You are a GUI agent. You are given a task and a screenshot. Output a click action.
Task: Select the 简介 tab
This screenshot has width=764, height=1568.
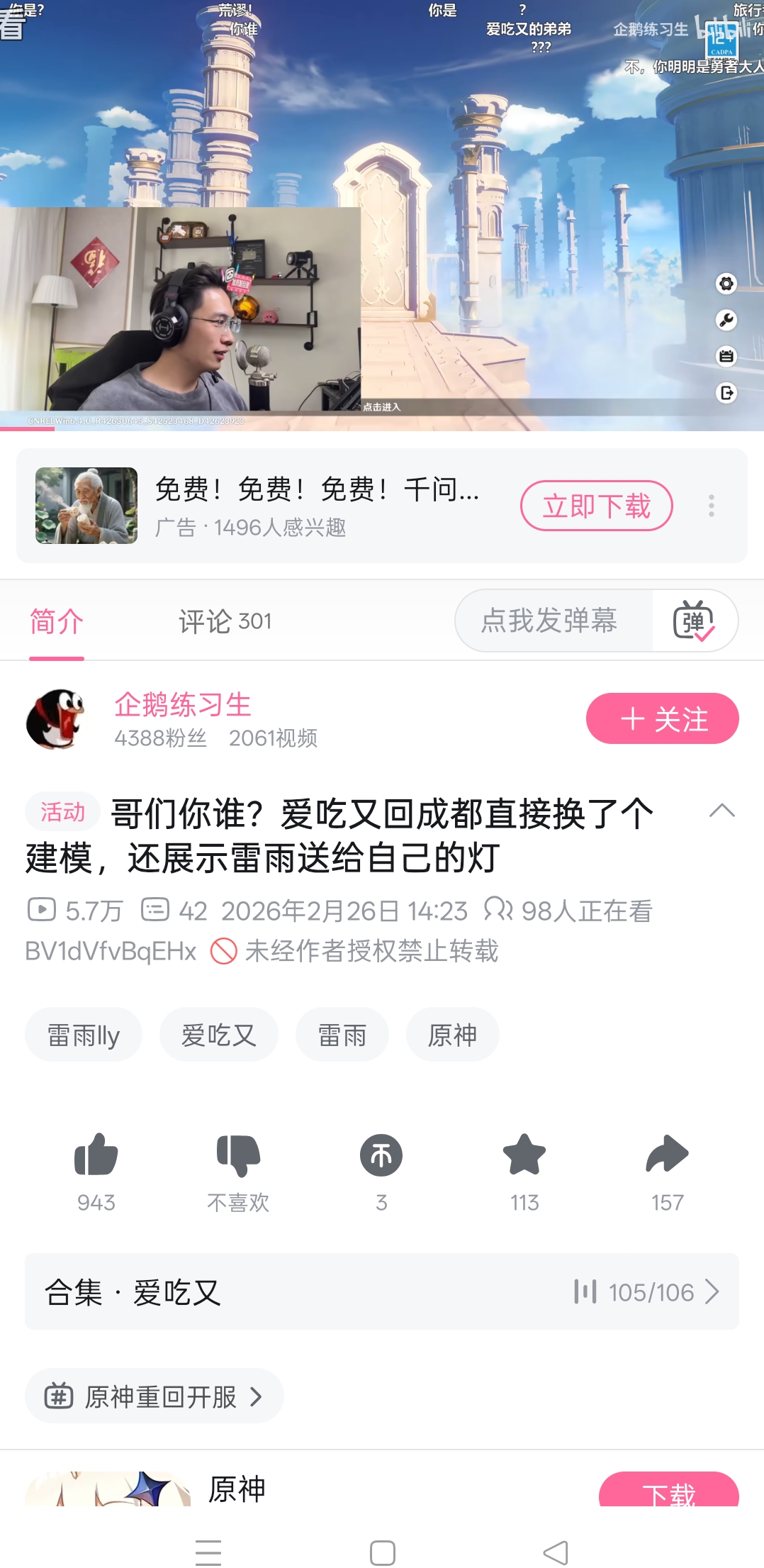click(x=57, y=621)
